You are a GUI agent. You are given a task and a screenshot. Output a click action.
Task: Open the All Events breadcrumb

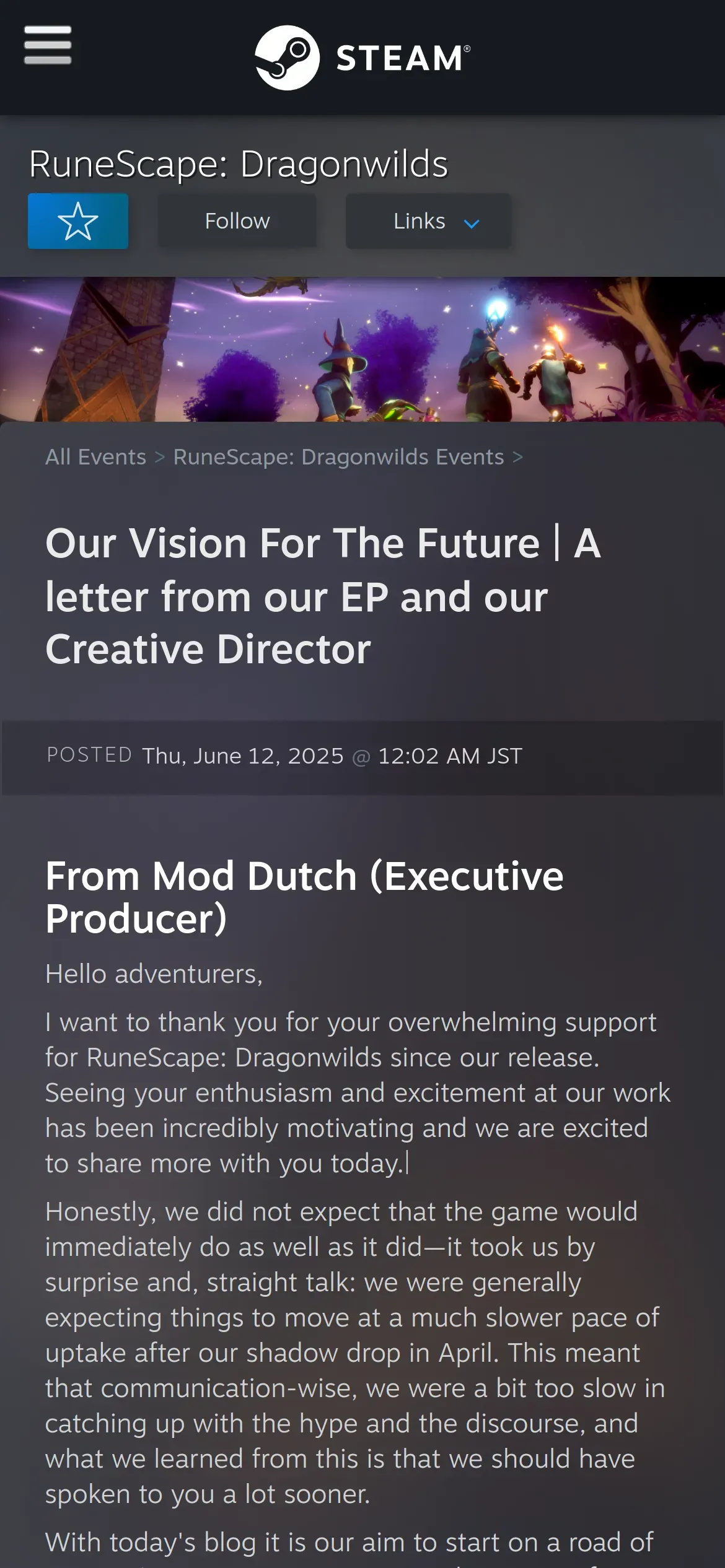point(96,457)
